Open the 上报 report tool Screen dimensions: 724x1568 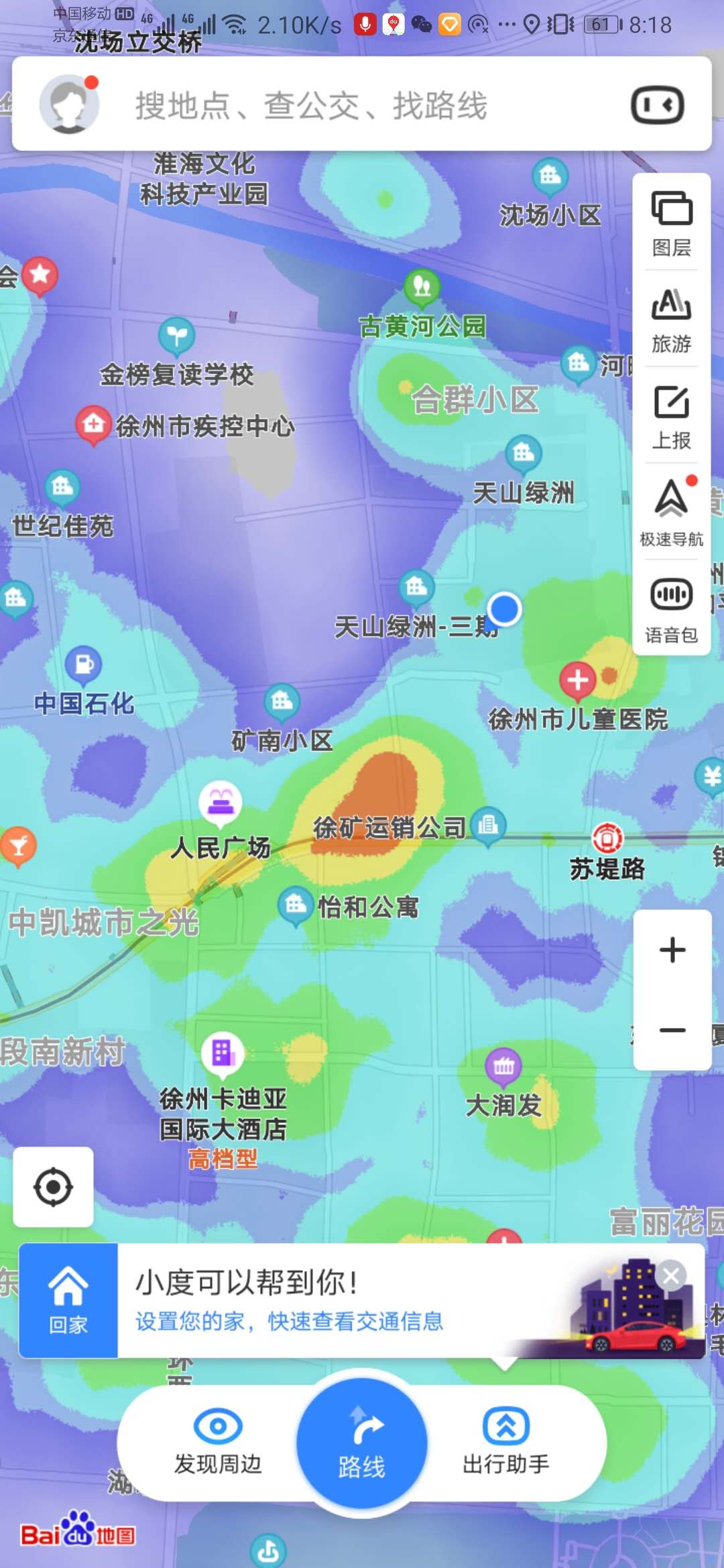pos(670,415)
